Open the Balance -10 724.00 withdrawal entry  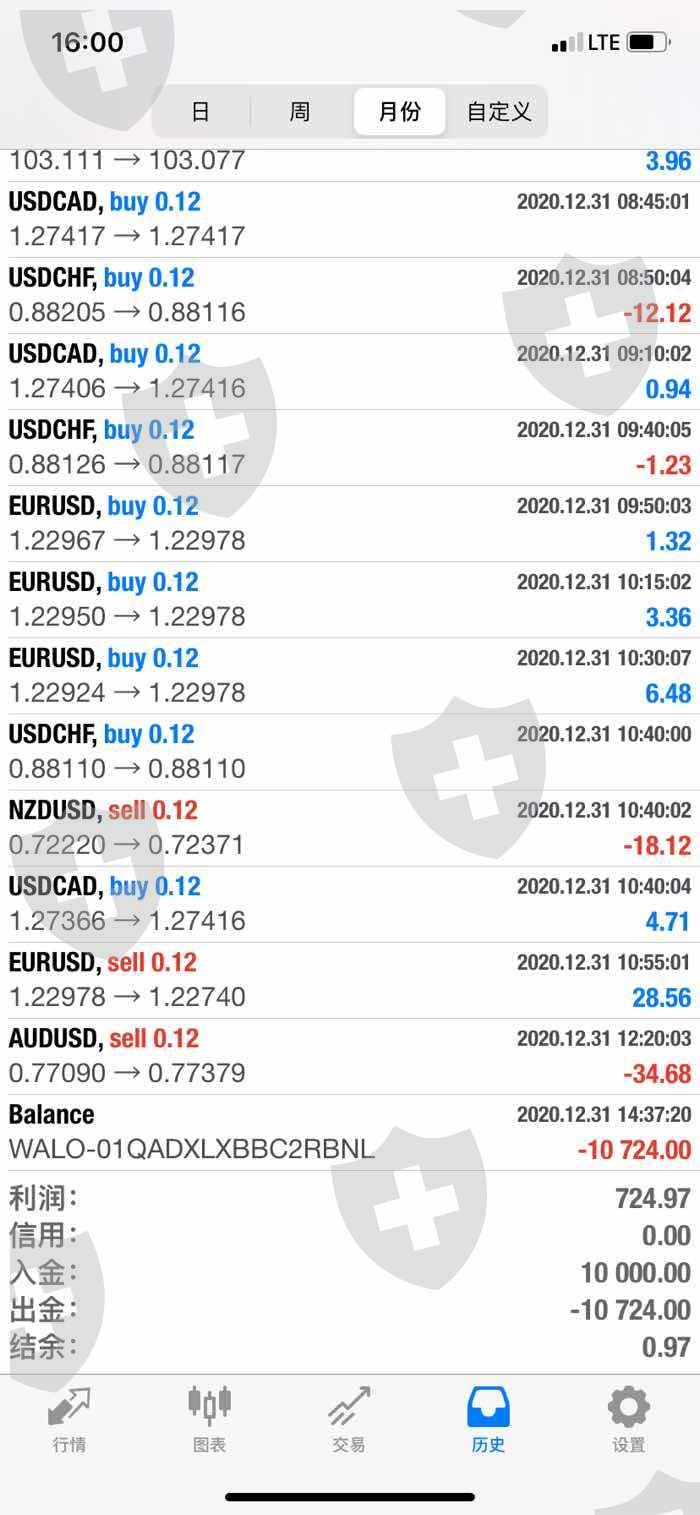point(350,1132)
